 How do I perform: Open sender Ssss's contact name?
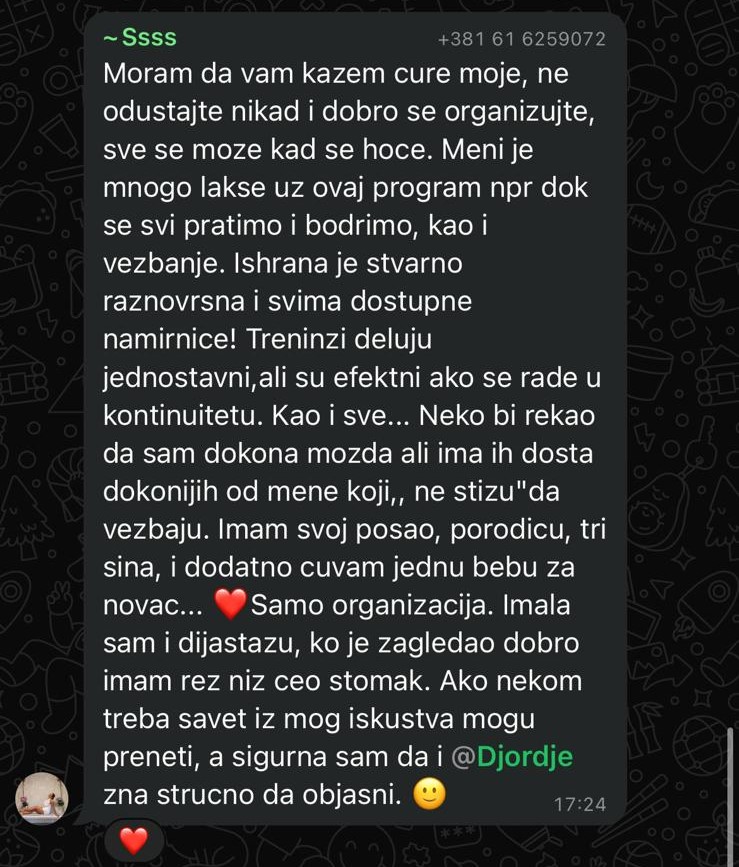140,38
